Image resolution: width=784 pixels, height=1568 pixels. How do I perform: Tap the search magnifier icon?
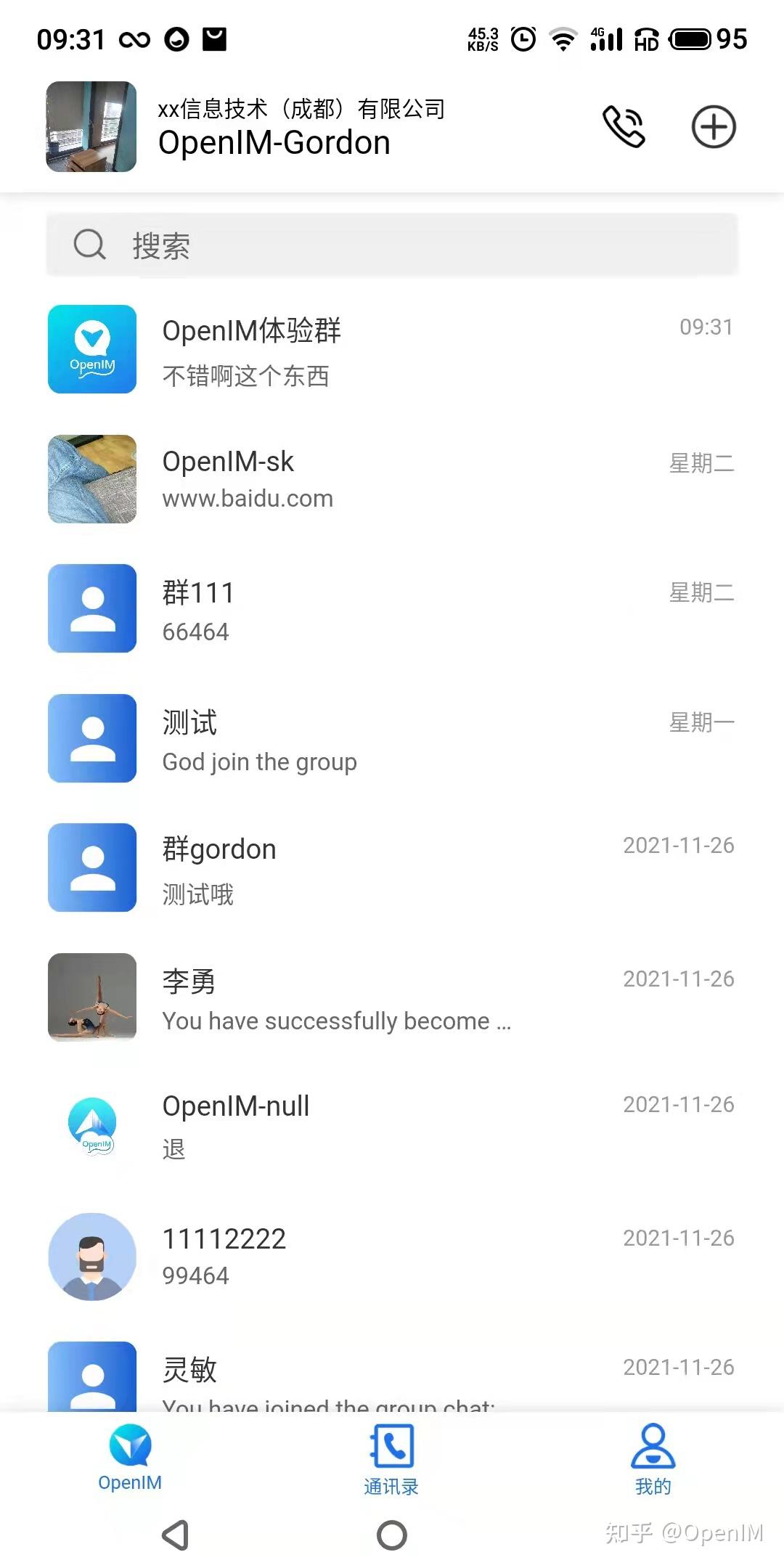pos(89,245)
